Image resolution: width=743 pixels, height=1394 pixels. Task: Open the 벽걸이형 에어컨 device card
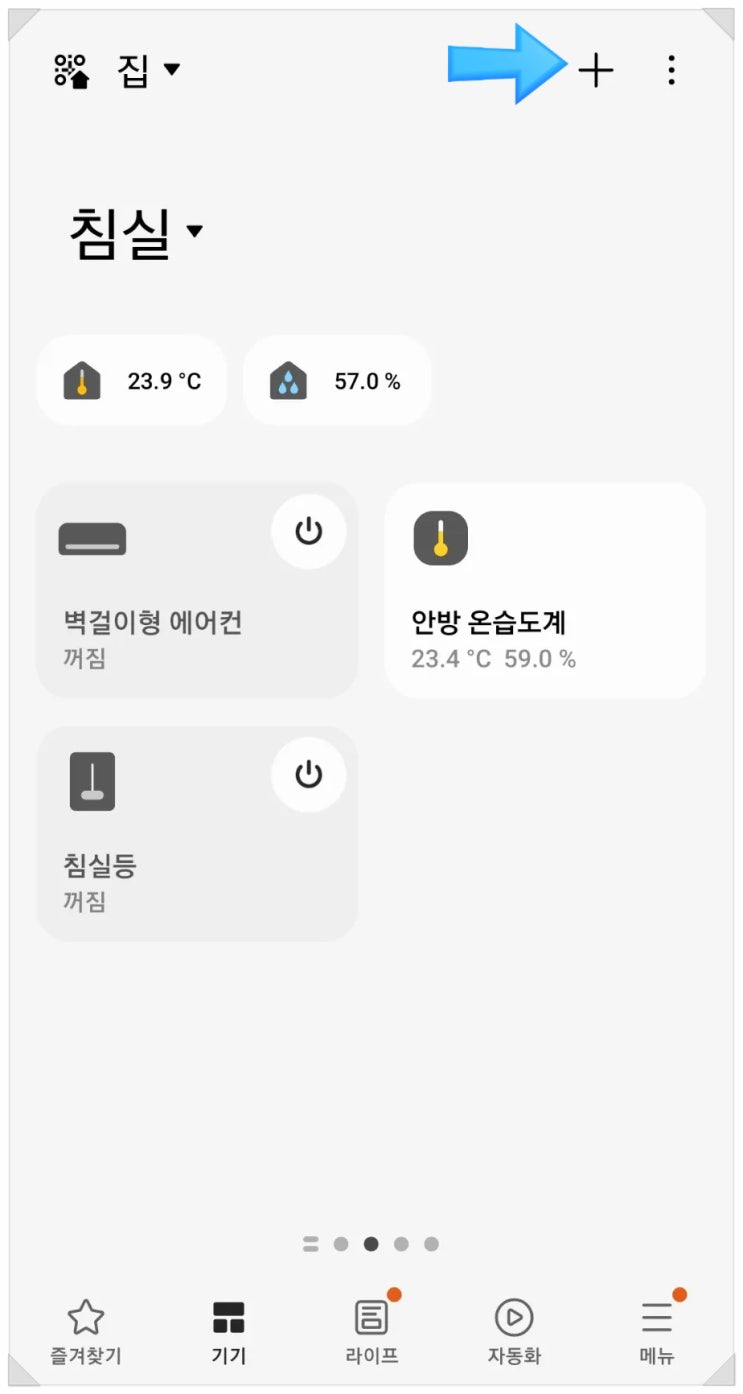197,590
